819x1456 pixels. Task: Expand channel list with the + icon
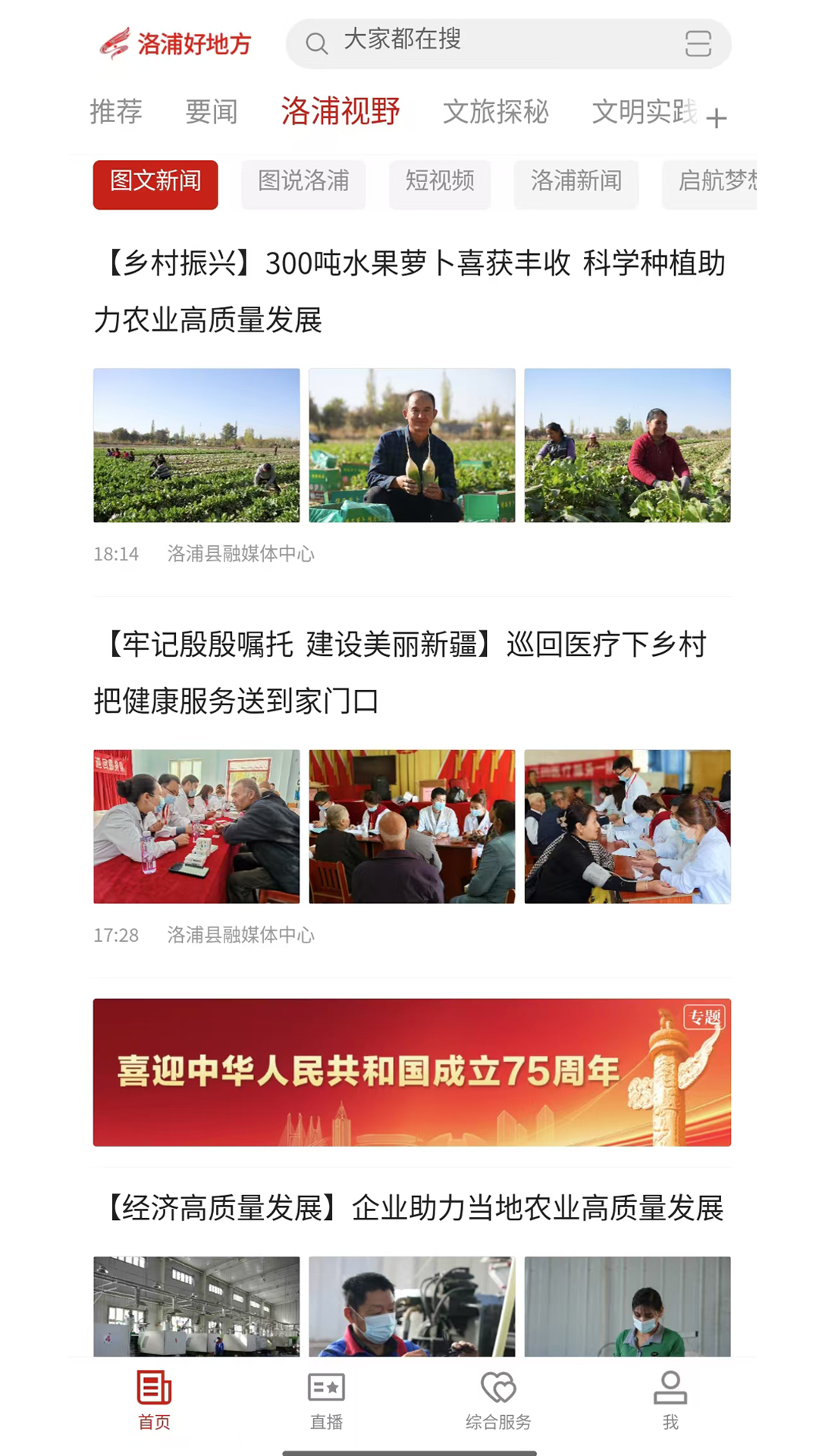coord(717,118)
